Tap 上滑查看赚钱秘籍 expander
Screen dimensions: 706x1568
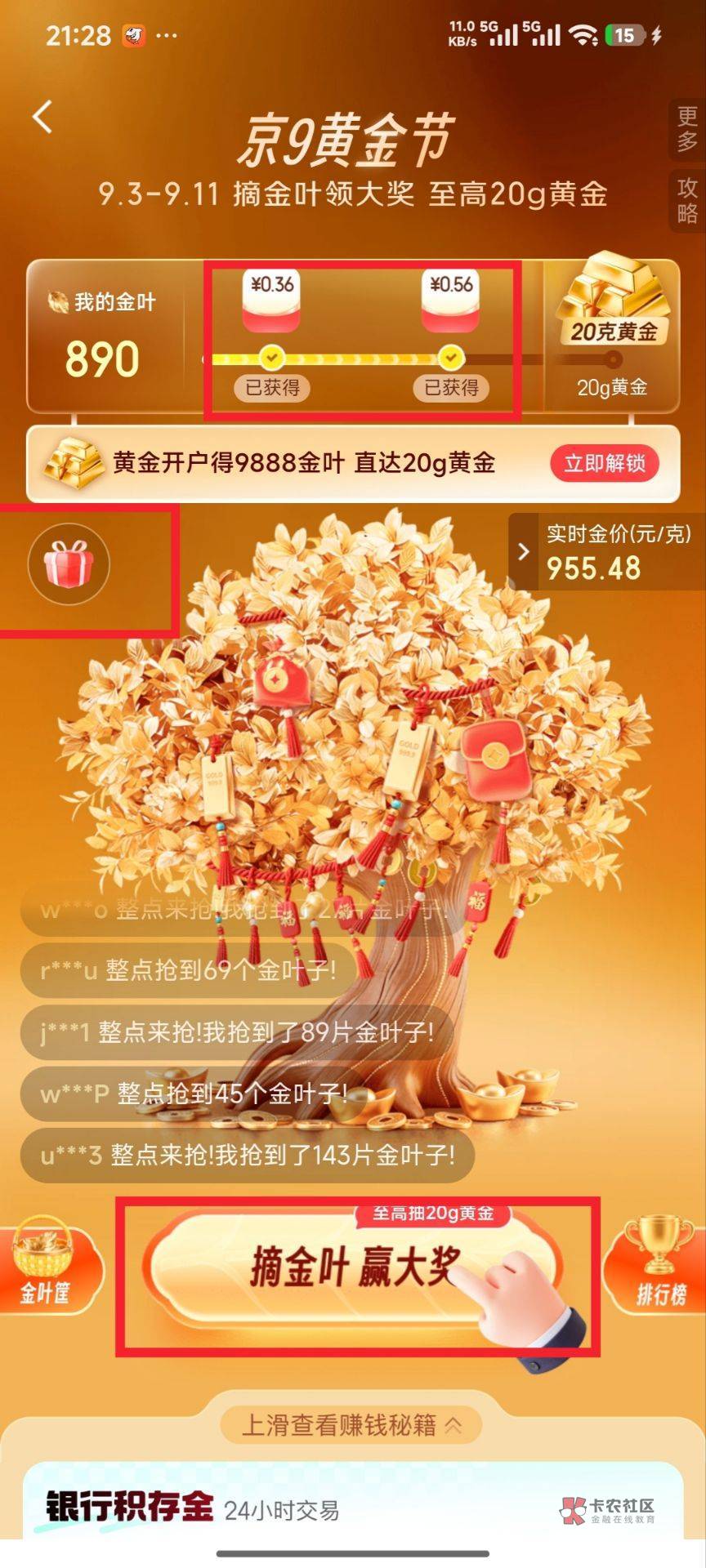coord(351,1425)
